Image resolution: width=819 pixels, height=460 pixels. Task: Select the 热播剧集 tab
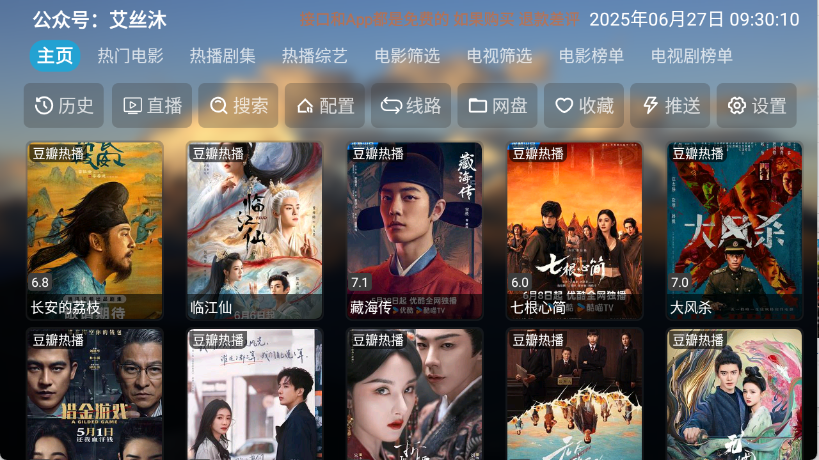[x=222, y=56]
